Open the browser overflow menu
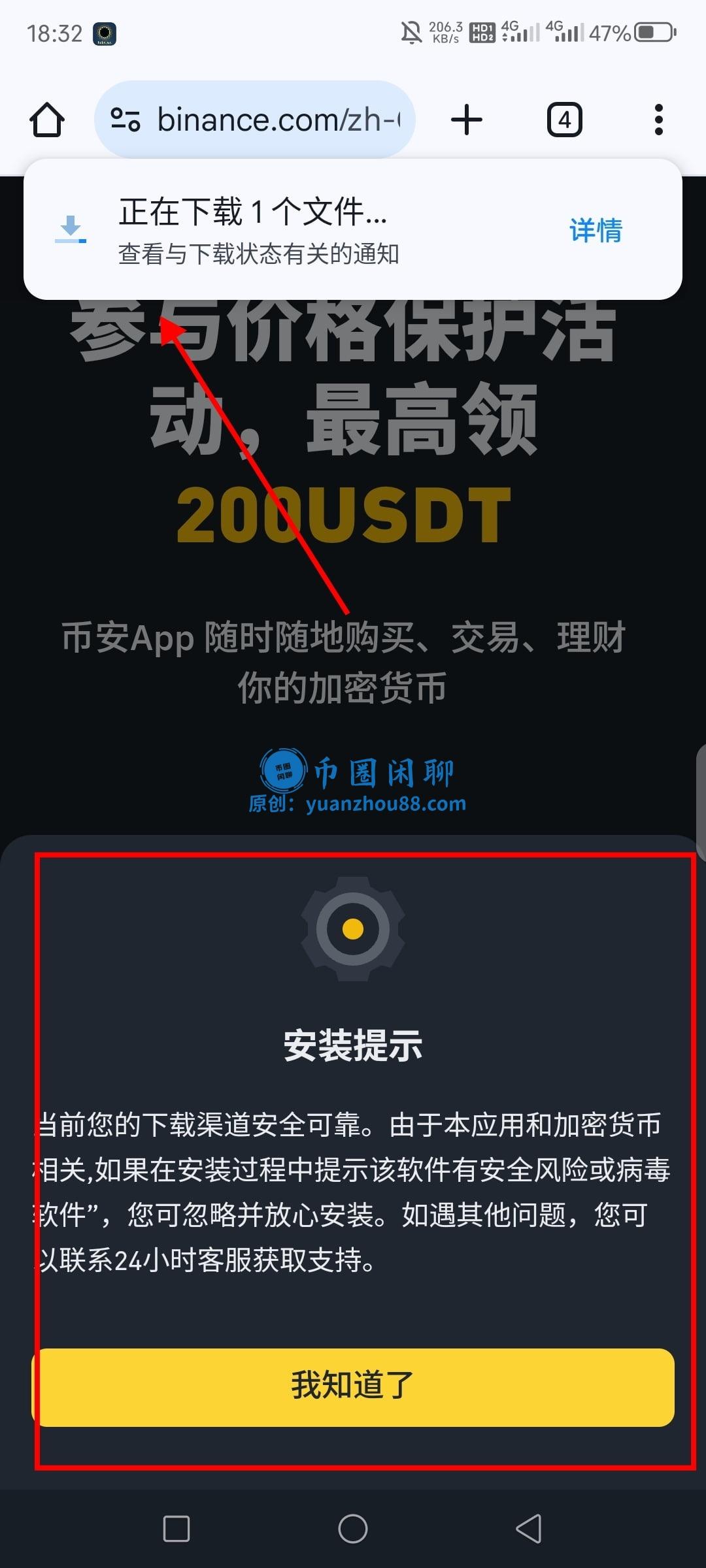The image size is (706, 1568). pyautogui.click(x=658, y=120)
